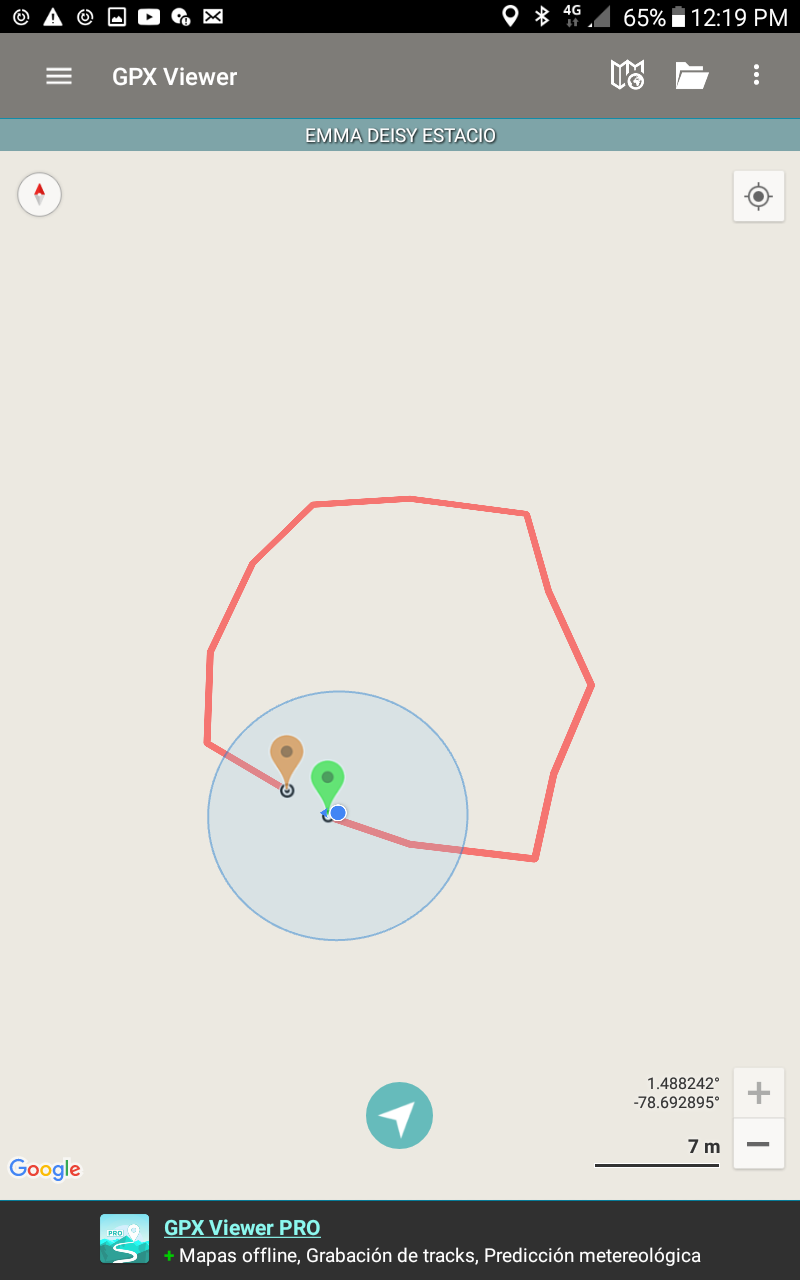Open the GPX Viewer PRO ad link
The image size is (800, 1280).
tap(242, 1227)
